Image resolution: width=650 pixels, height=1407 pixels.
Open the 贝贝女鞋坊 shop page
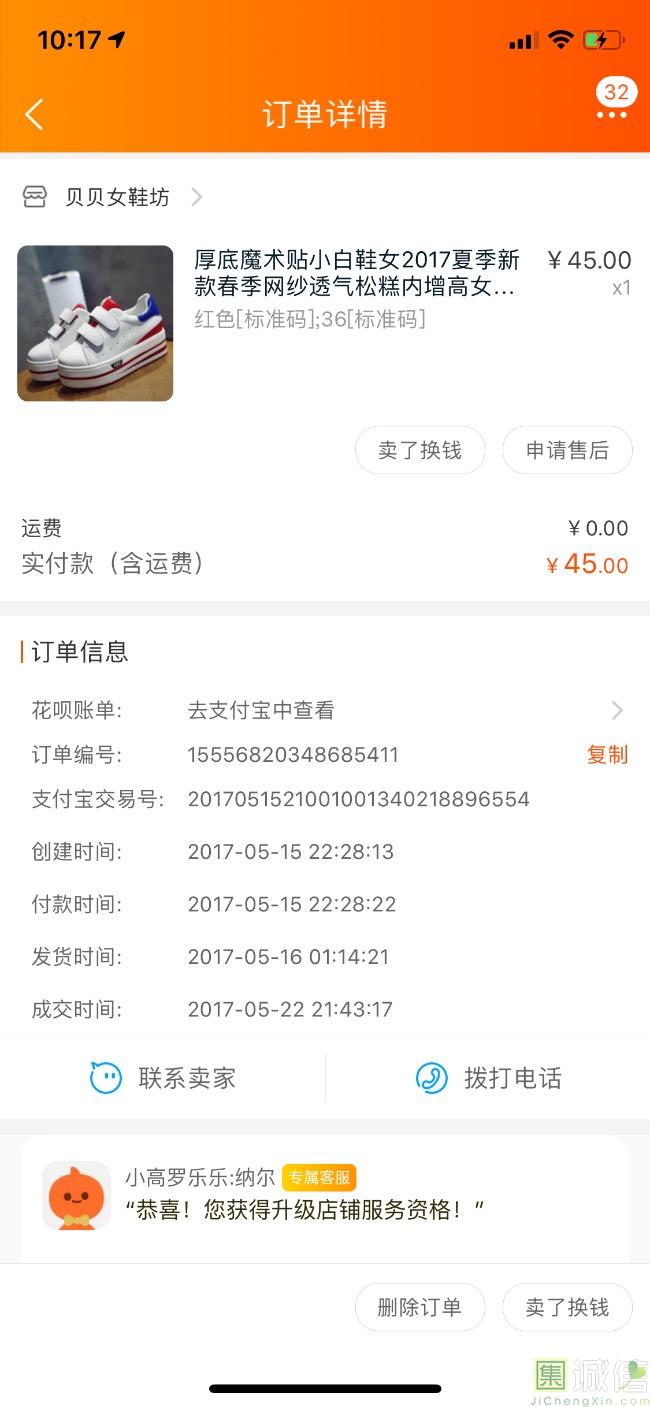pyautogui.click(x=117, y=197)
